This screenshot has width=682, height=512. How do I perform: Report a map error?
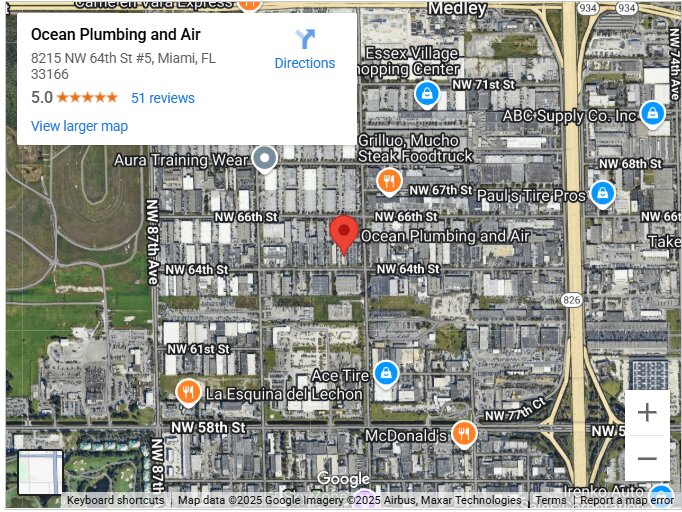[627, 500]
